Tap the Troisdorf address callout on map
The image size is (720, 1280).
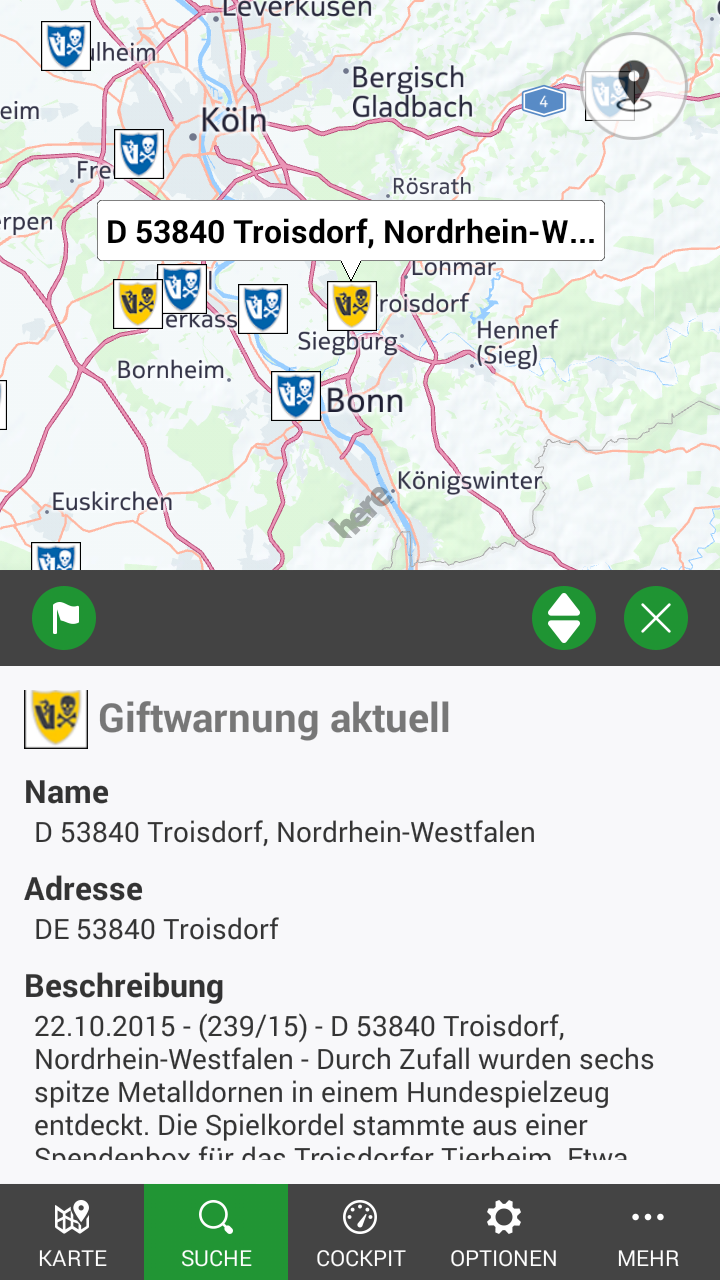[350, 231]
